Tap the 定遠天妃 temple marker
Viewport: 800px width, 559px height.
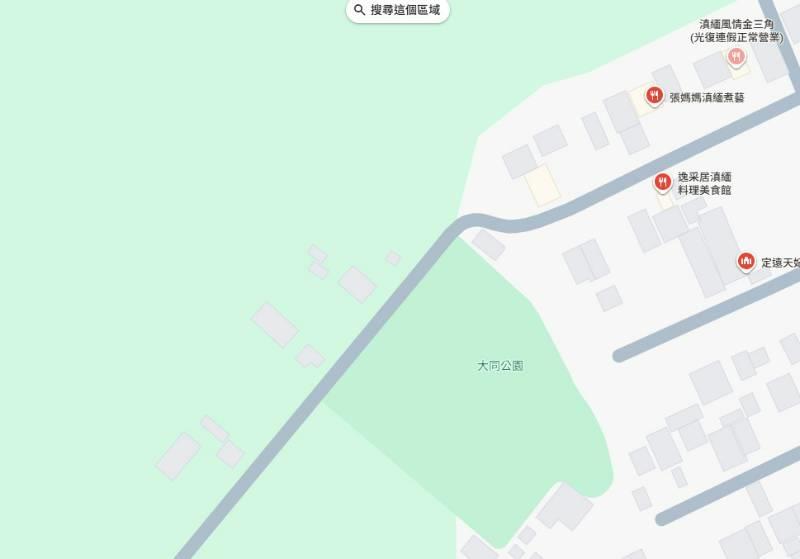746,262
